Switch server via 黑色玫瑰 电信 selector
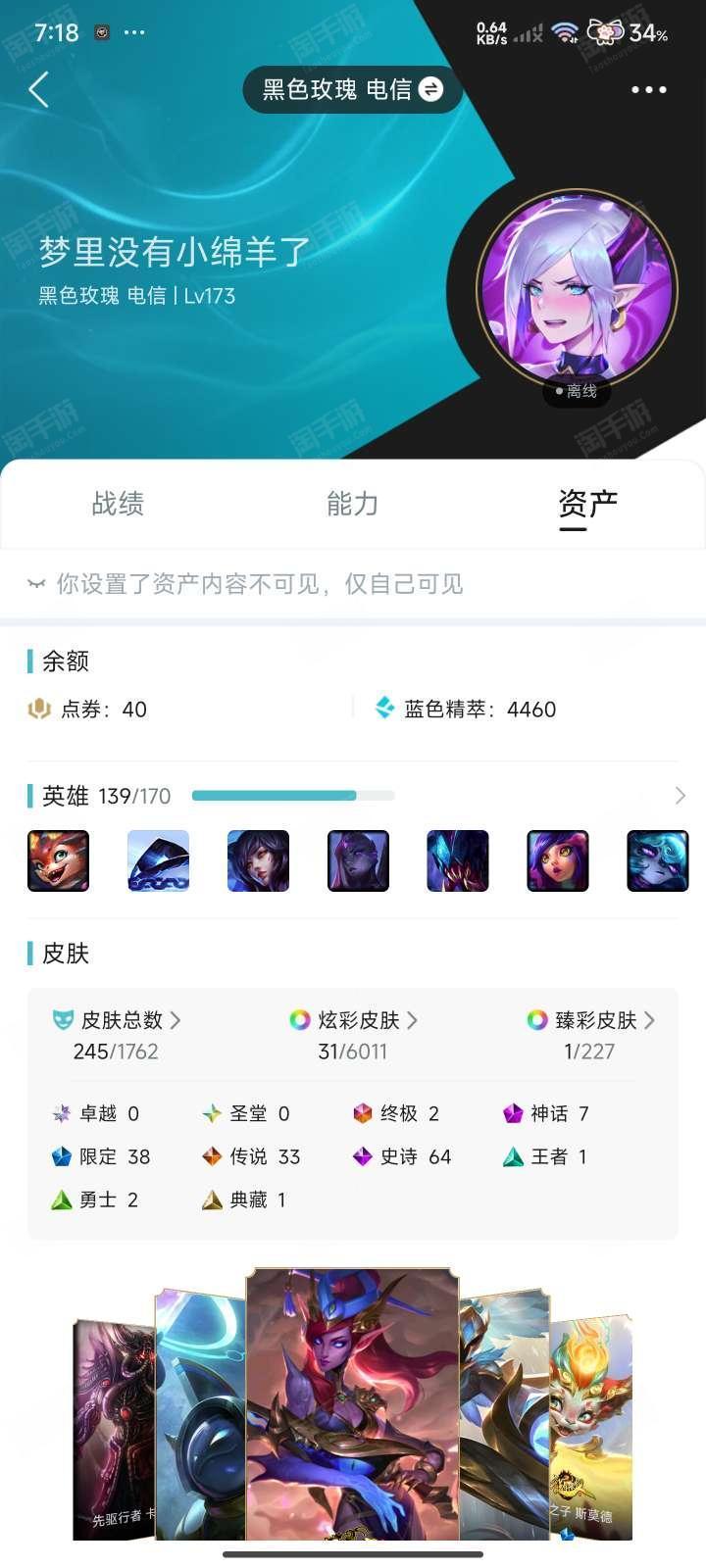 [352, 90]
